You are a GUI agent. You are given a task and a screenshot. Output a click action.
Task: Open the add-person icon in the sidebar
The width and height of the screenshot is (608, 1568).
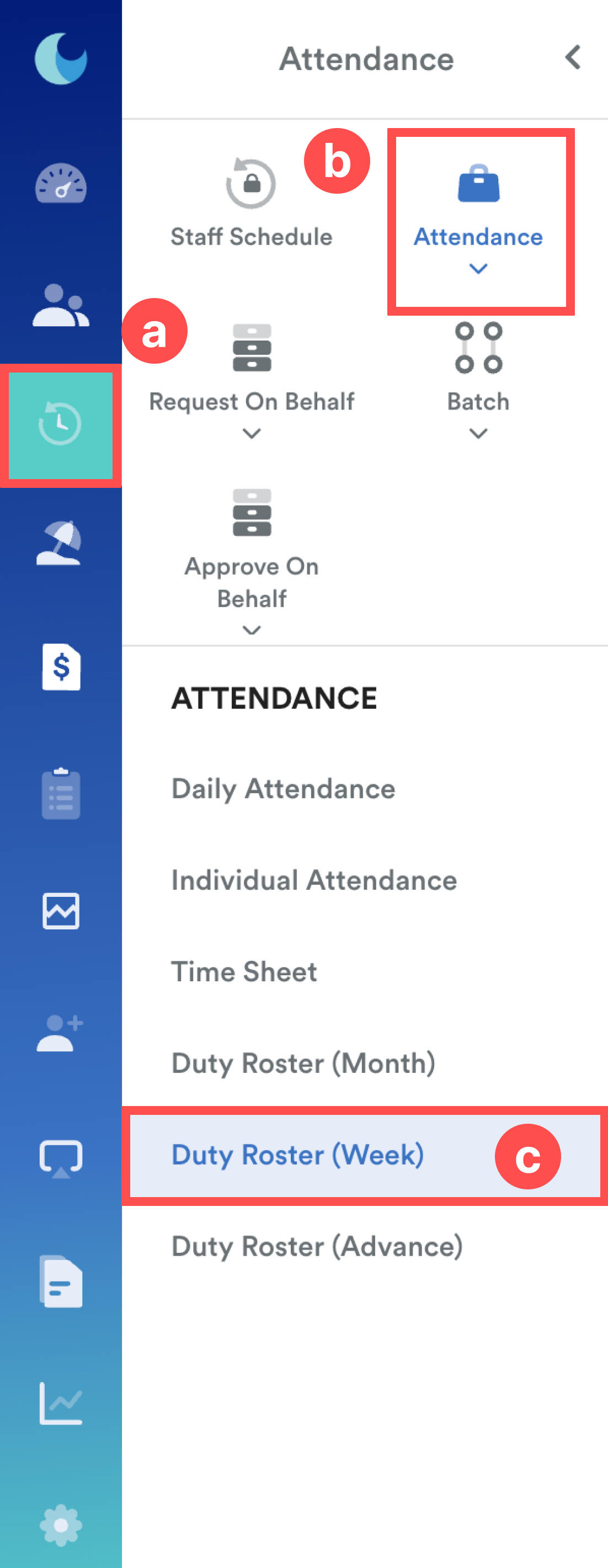click(60, 1033)
